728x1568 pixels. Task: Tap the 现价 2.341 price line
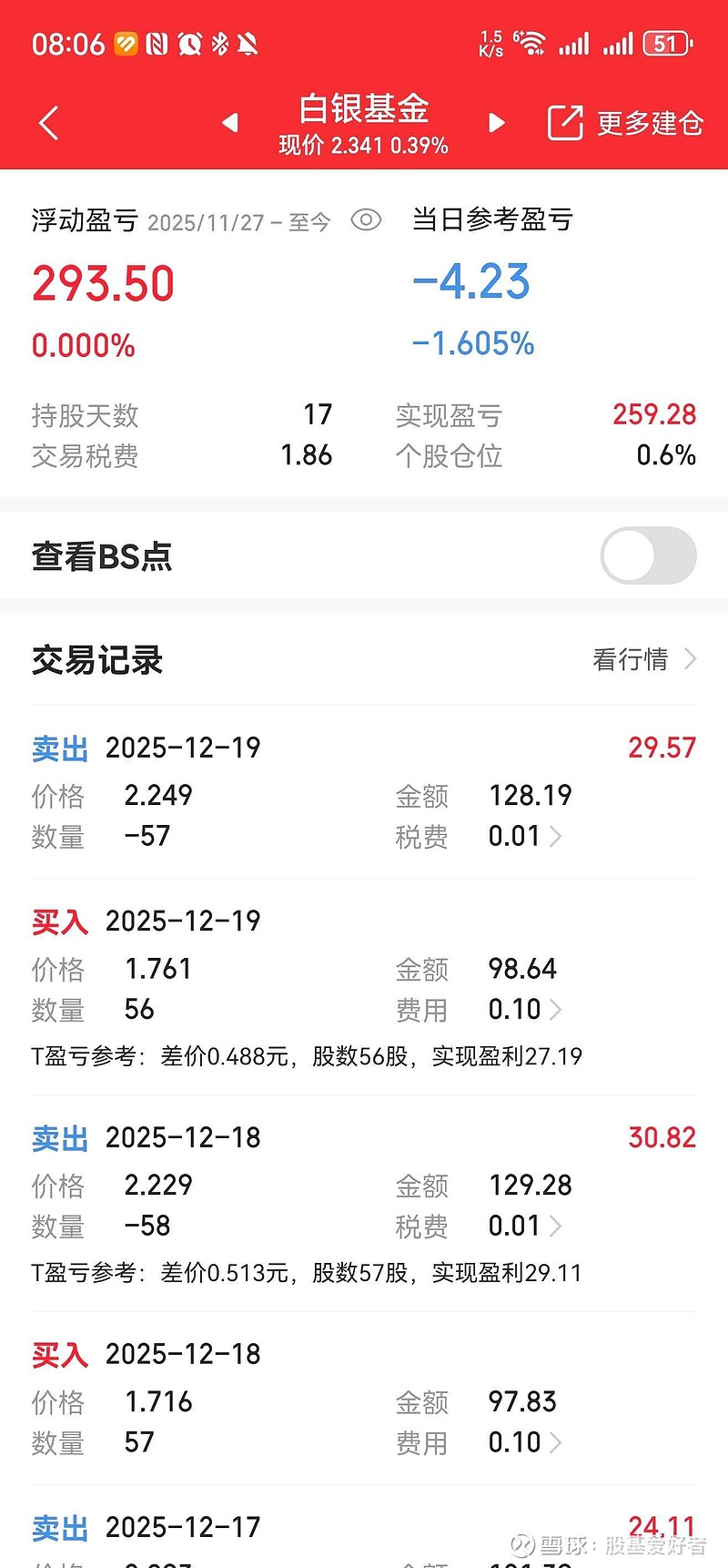pos(363,144)
